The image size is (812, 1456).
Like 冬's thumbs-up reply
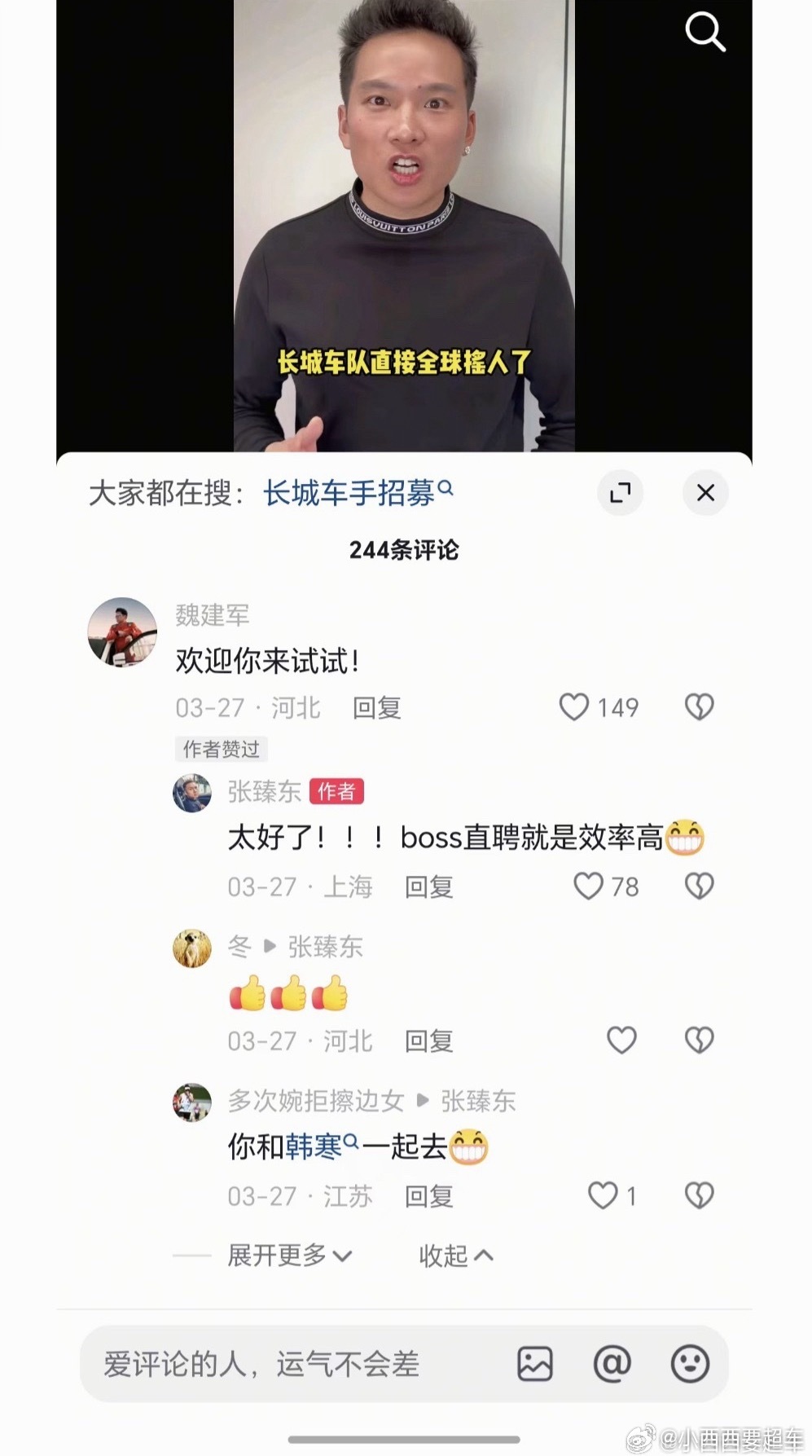tap(622, 1040)
